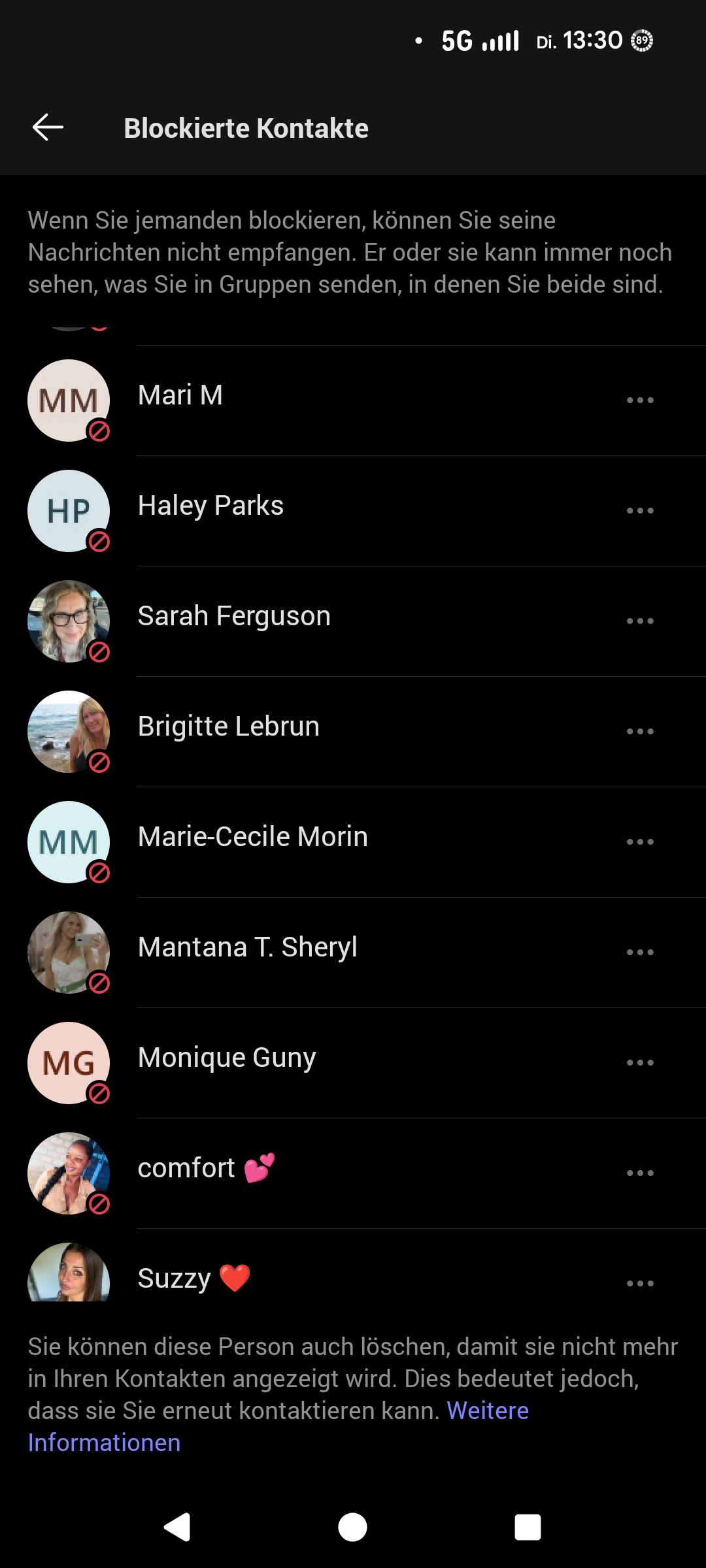706x1568 pixels.
Task: Open recent apps with square button
Action: pyautogui.click(x=528, y=1527)
